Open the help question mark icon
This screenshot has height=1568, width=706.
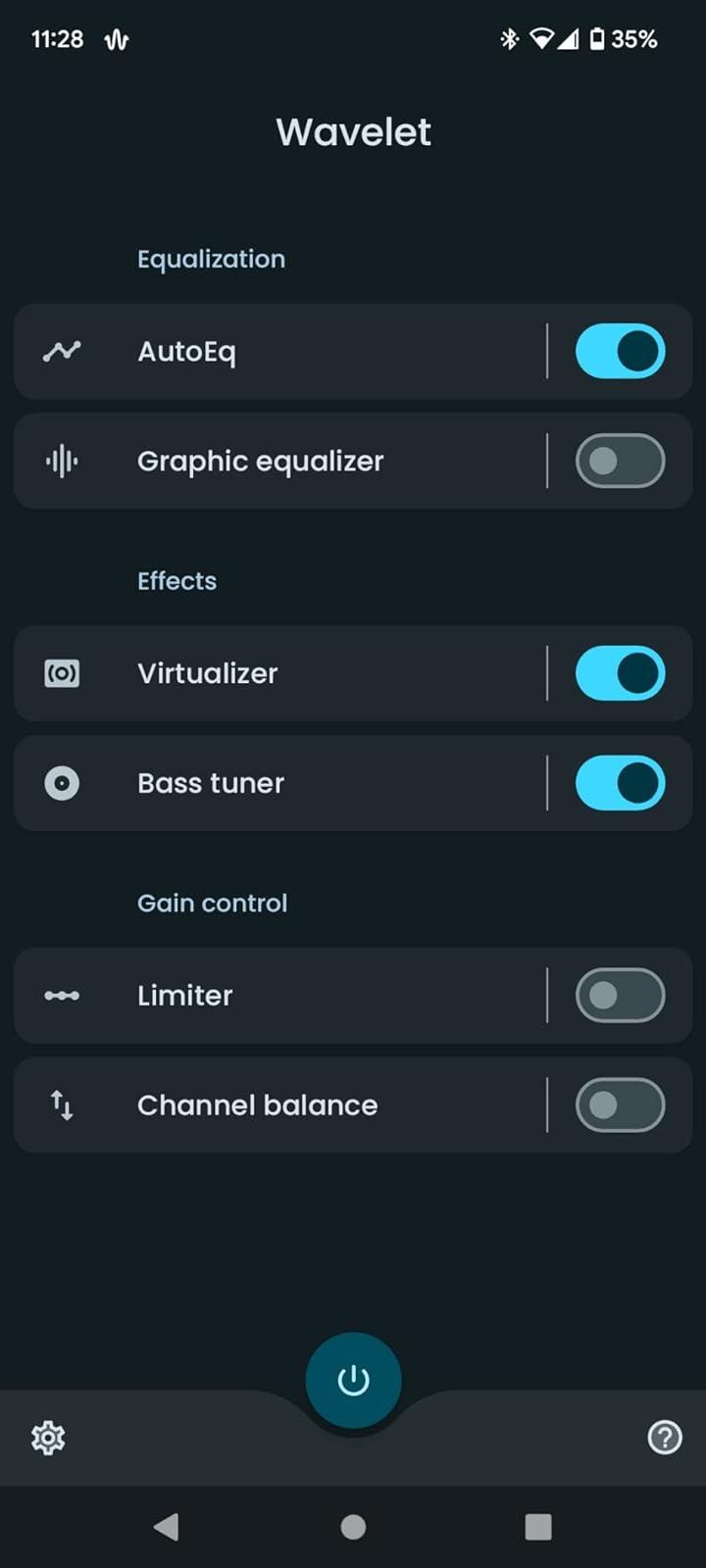tap(665, 1438)
